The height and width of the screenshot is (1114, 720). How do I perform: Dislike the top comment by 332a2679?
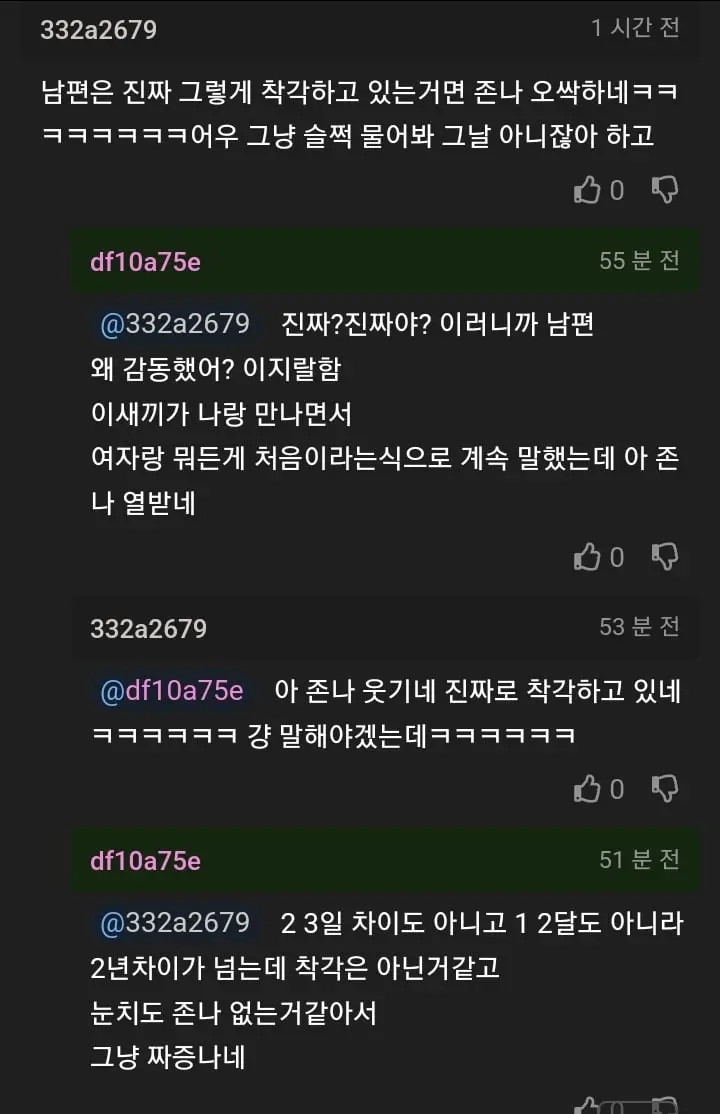(665, 189)
